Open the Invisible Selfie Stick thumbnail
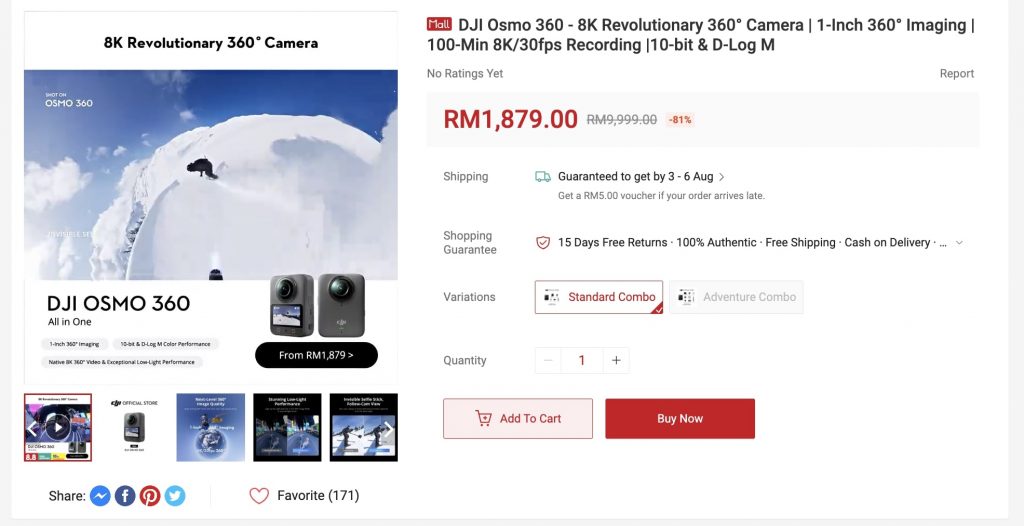Image resolution: width=1024 pixels, height=526 pixels. [364, 427]
